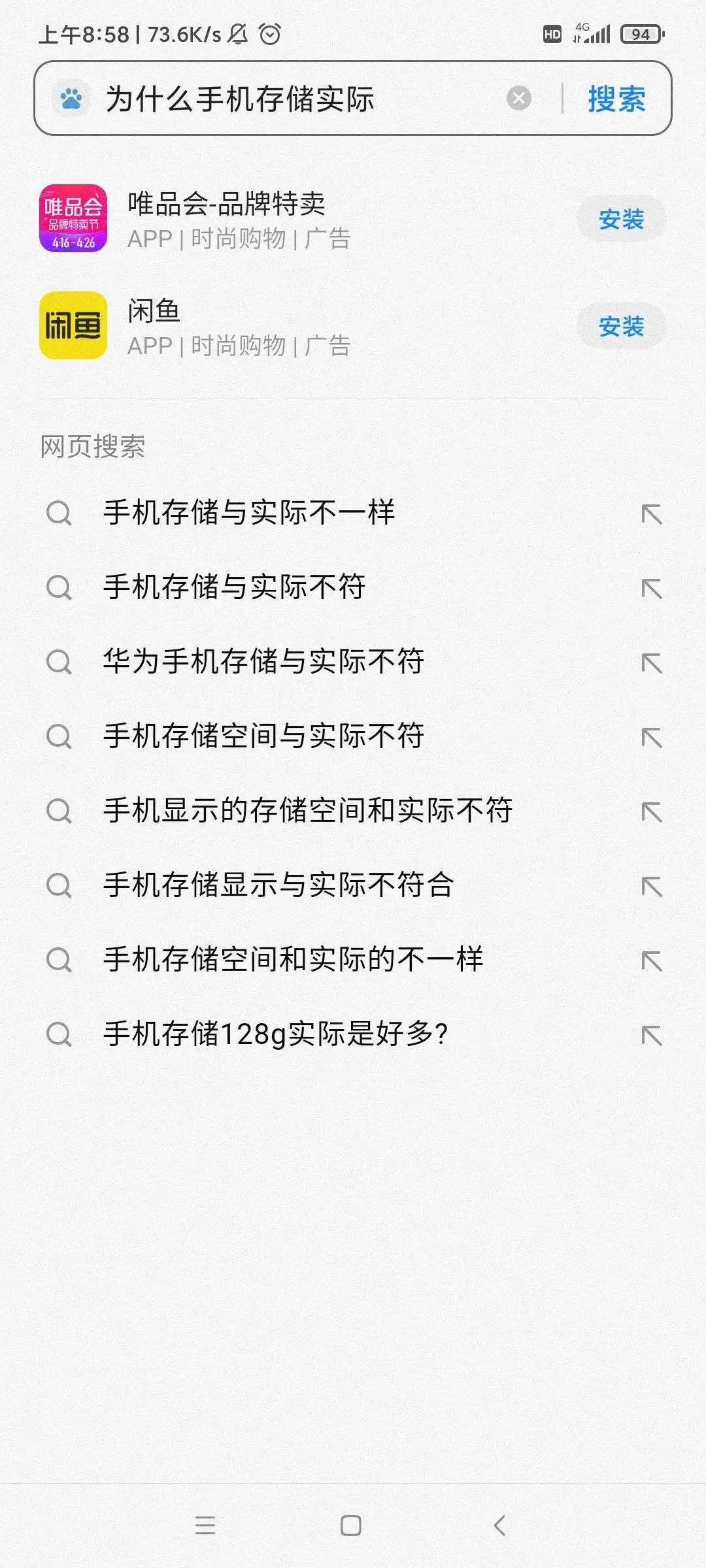Image resolution: width=706 pixels, height=1568 pixels.
Task: Open recent apps from the navigation bar
Action: pos(205,1526)
